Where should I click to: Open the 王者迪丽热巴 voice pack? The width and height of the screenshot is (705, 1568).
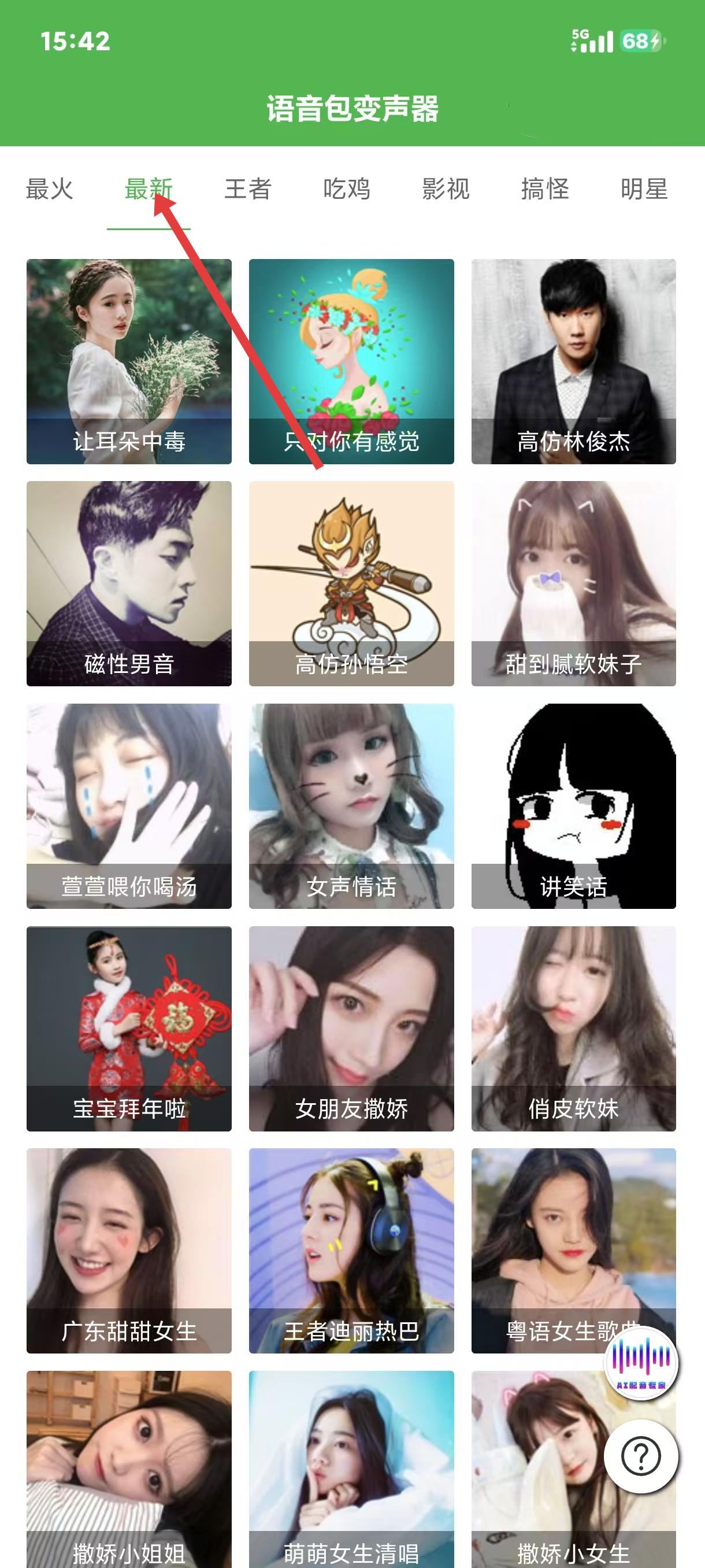tap(351, 1250)
